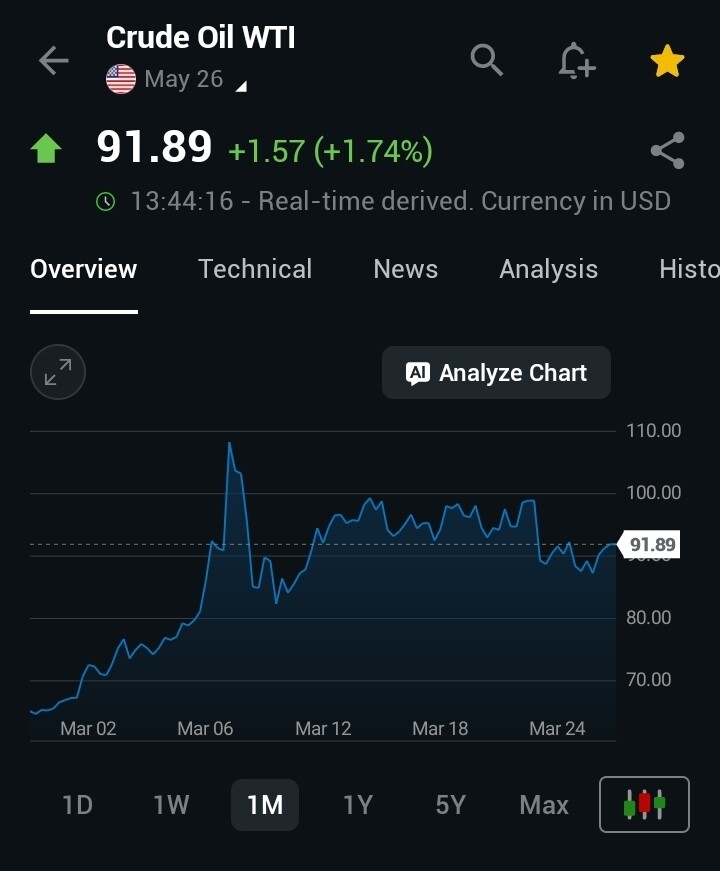Screen dimensions: 720x871
Task: Toggle the candlestick chart type
Action: pyautogui.click(x=644, y=805)
